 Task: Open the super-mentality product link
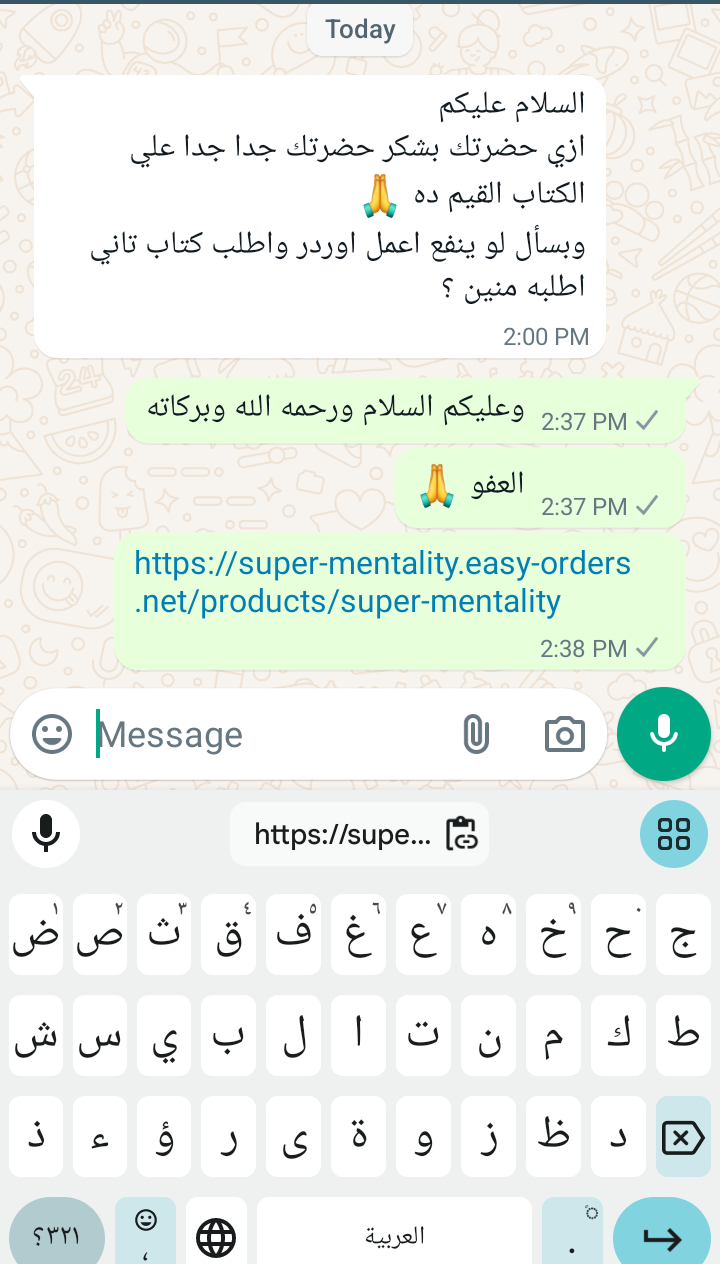[x=382, y=582]
